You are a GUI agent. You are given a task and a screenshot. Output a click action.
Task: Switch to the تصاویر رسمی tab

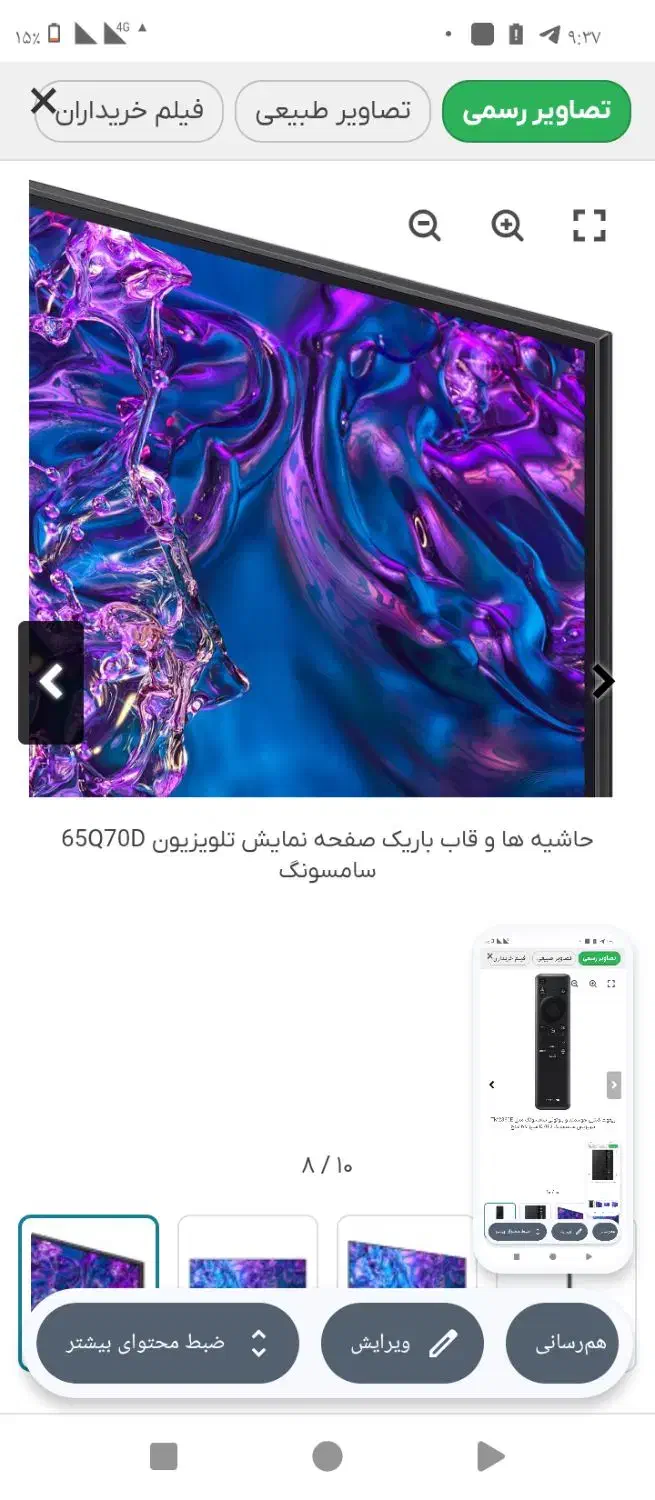pos(536,111)
